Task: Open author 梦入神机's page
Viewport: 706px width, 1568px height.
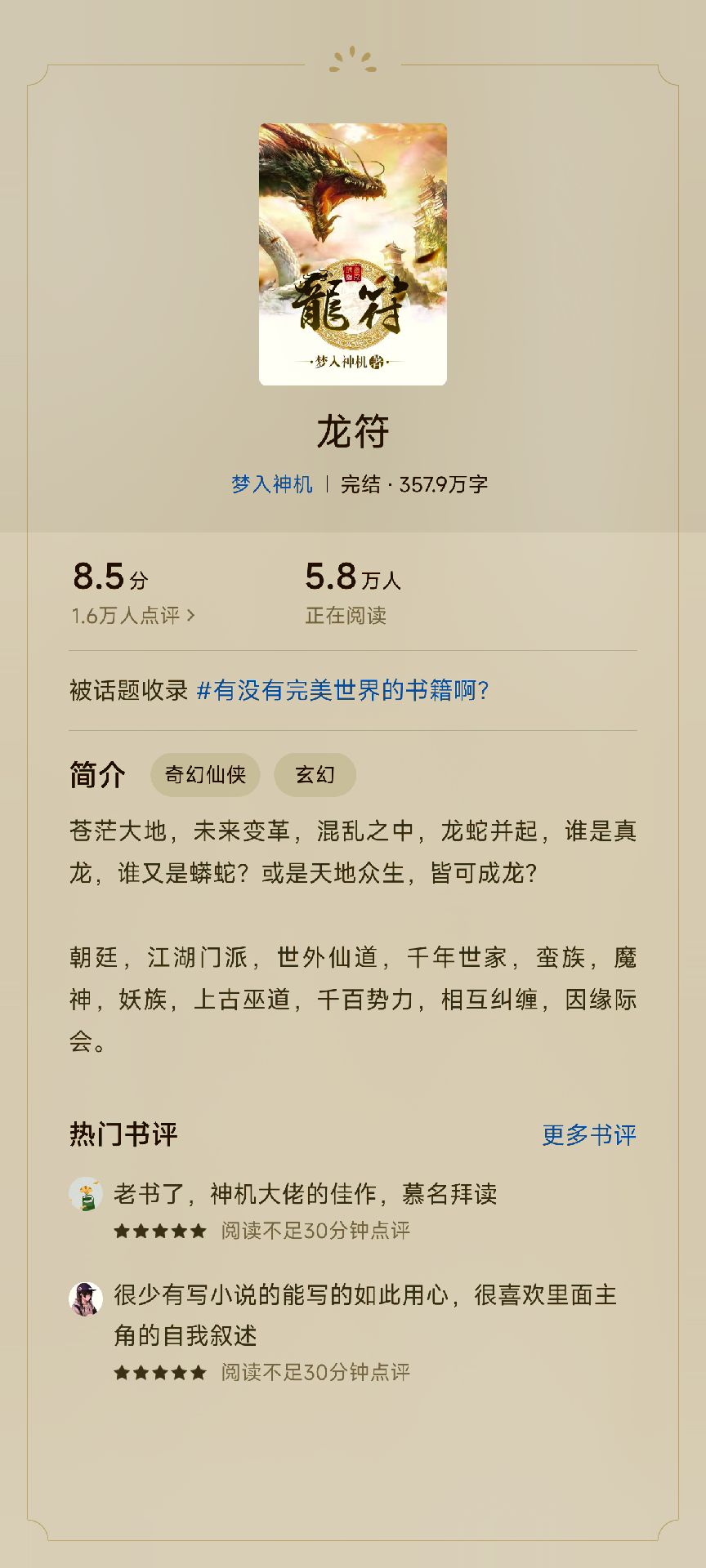Action: tap(271, 484)
